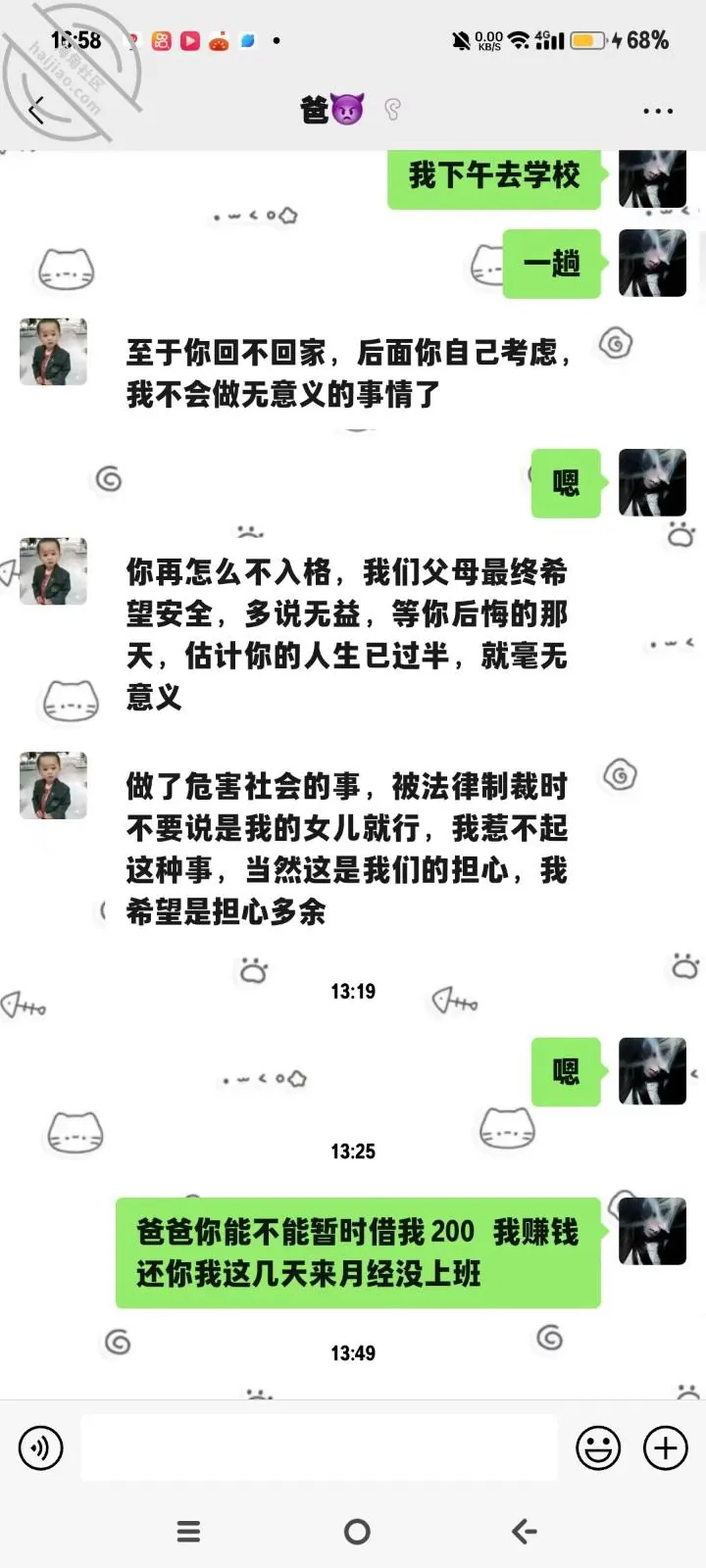Open the emoji picker
This screenshot has height=1568, width=706.
click(598, 1447)
